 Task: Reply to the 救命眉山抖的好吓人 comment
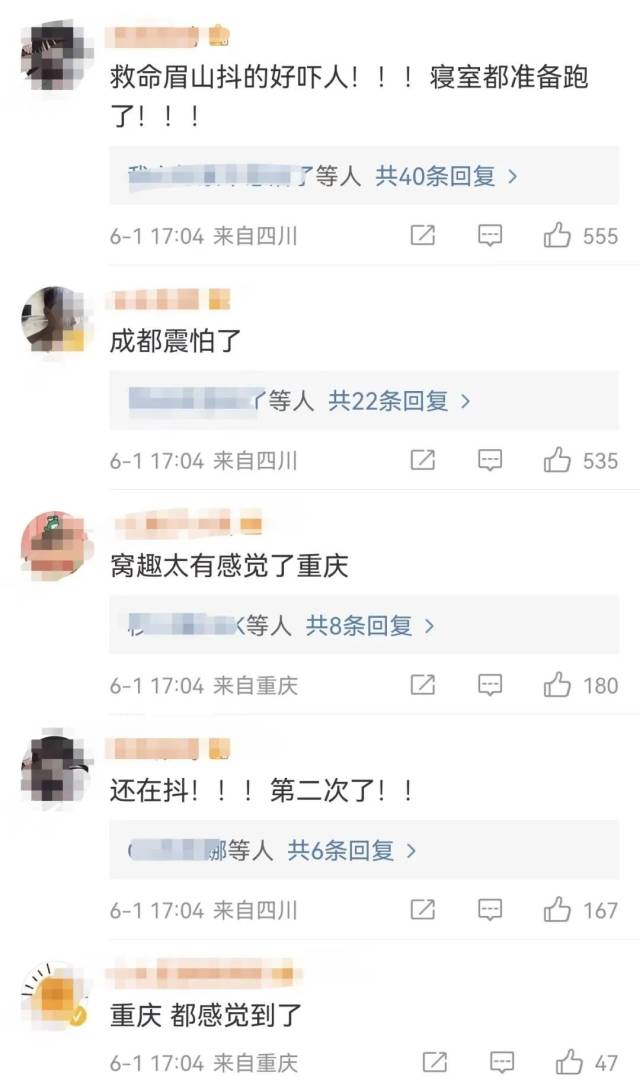pyautogui.click(x=489, y=236)
